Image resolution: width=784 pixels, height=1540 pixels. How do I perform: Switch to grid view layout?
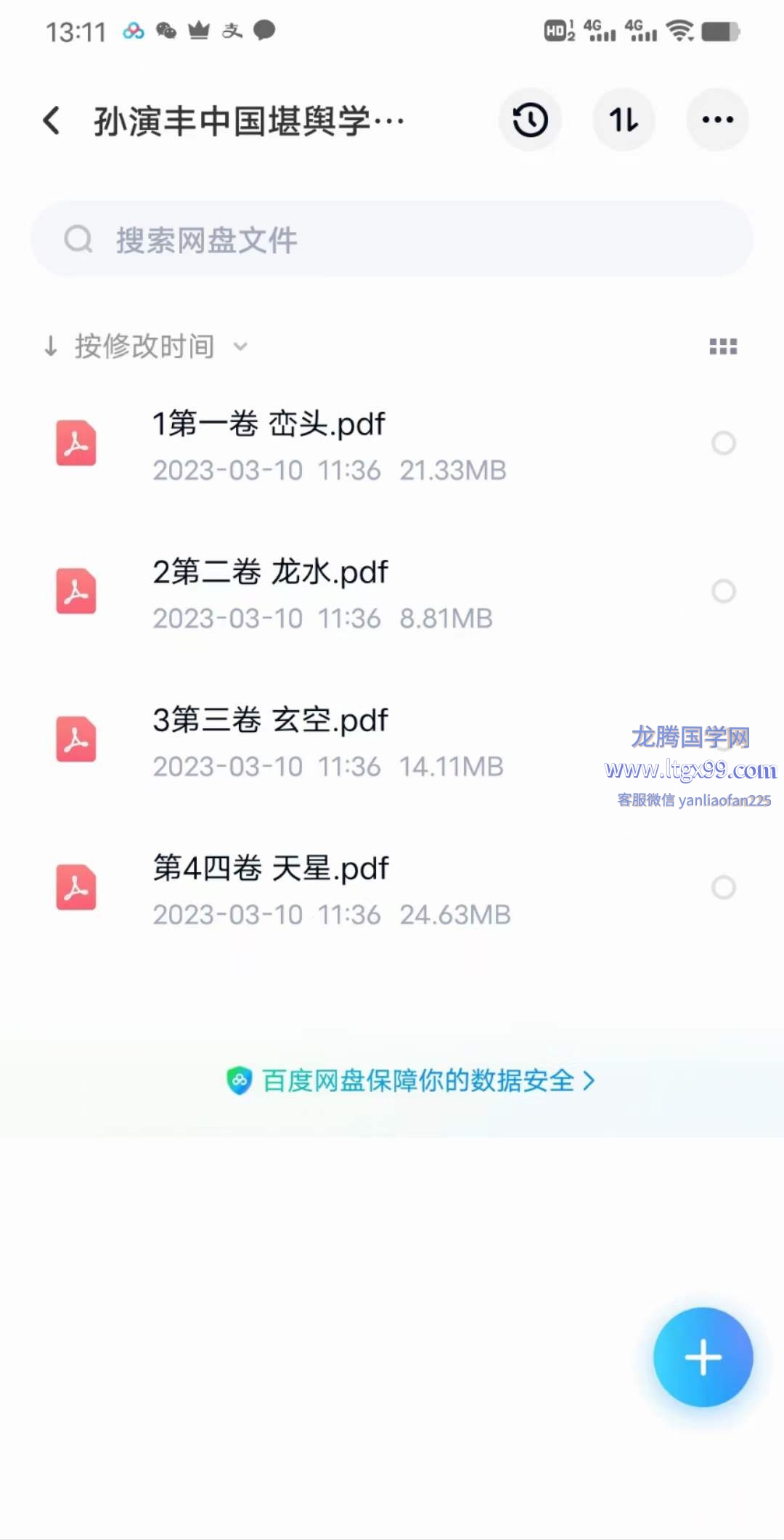723,346
